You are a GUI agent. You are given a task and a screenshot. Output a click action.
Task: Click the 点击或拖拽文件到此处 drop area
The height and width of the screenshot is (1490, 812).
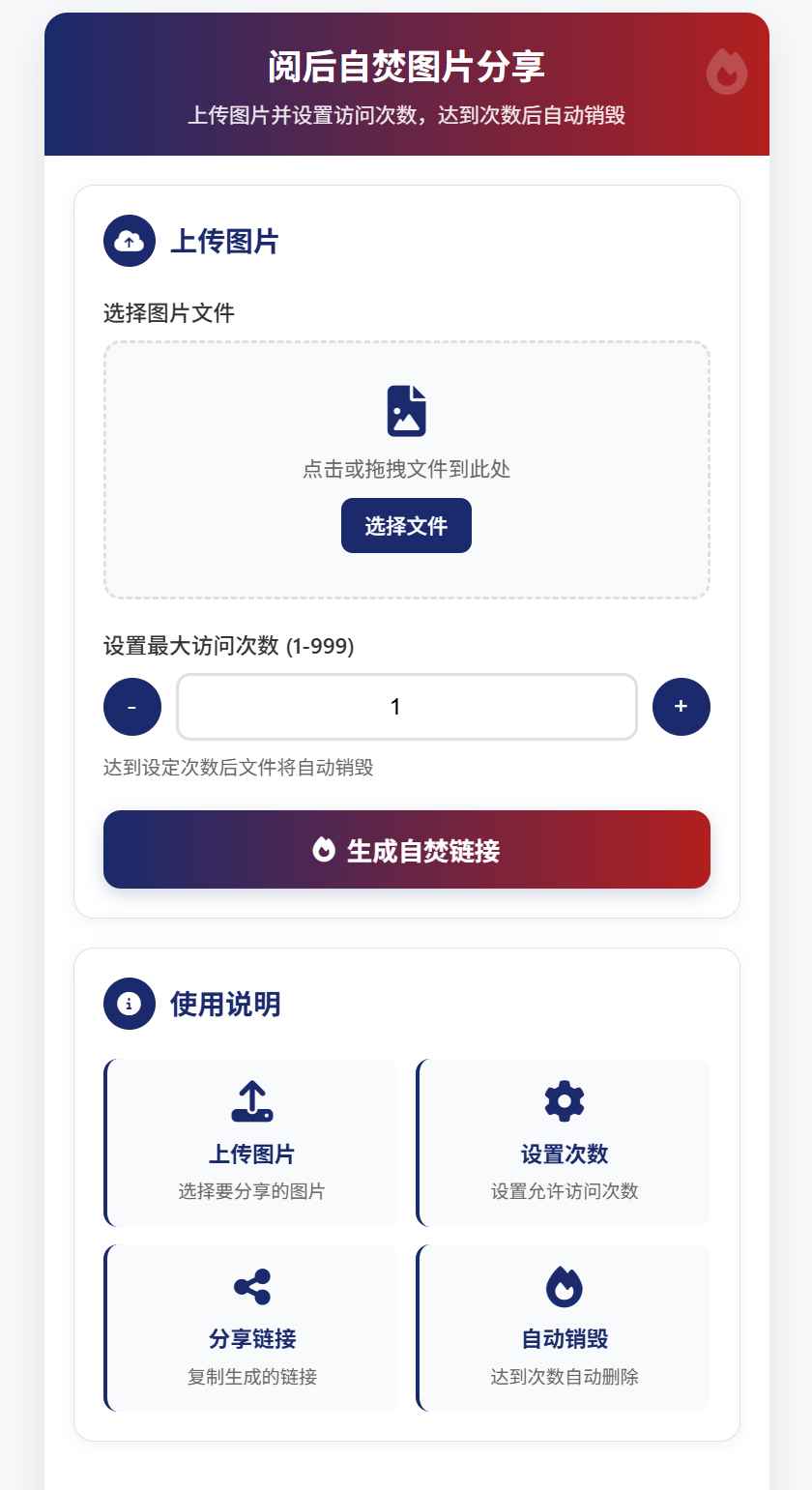(x=406, y=469)
